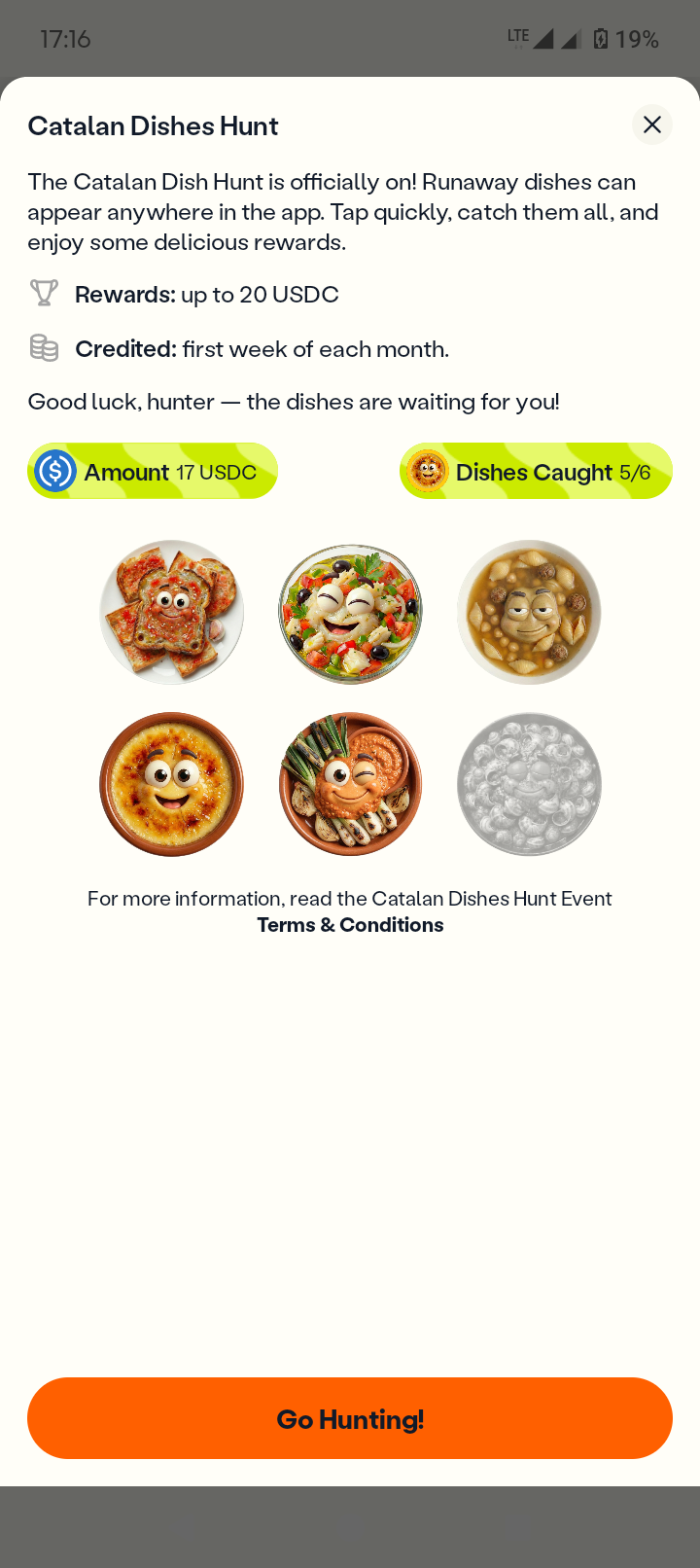Tap the Go Hunting! button
This screenshot has height=1568, width=700.
(350, 1418)
